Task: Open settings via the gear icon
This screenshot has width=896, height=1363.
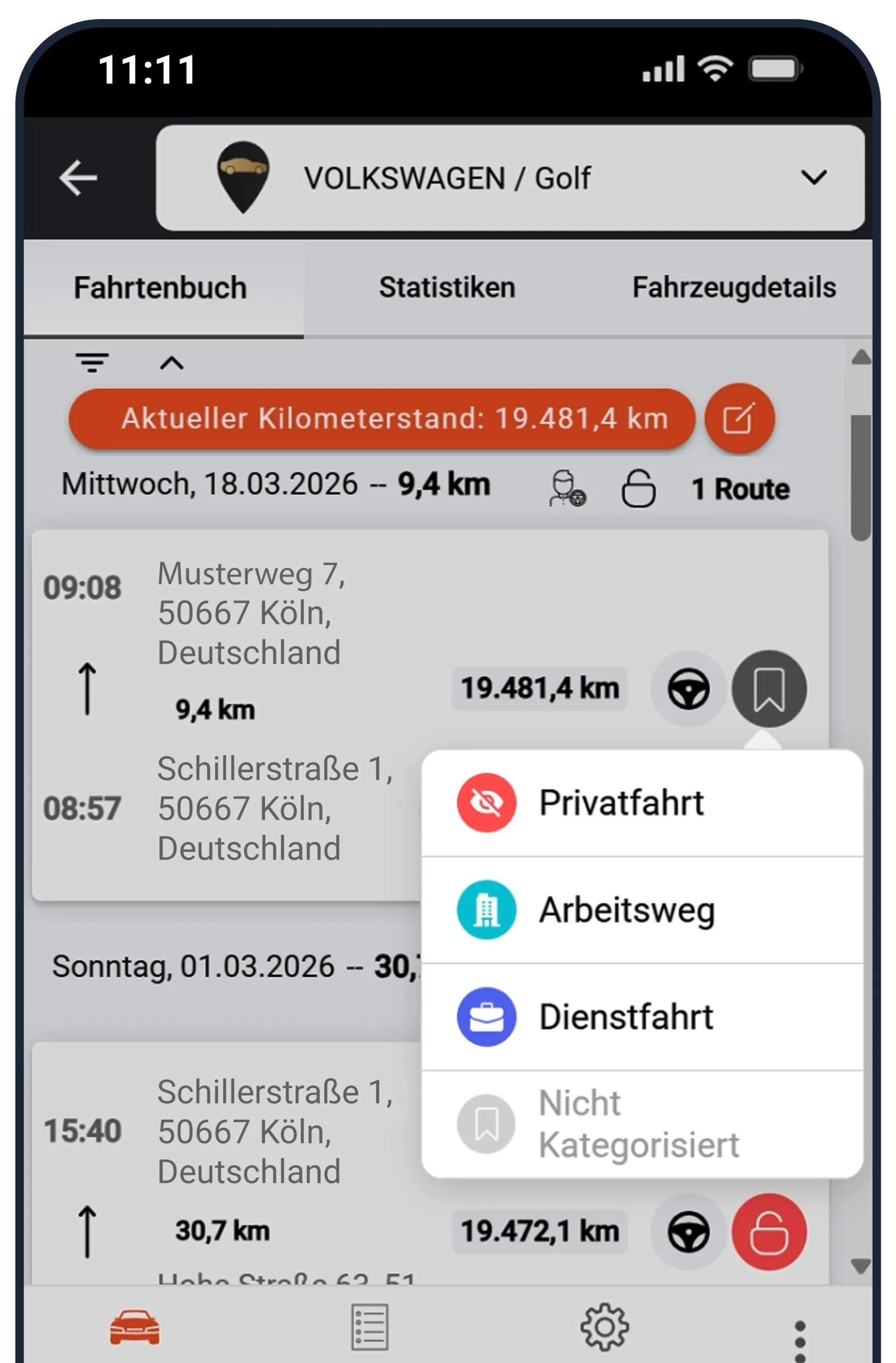Action: 604,1327
